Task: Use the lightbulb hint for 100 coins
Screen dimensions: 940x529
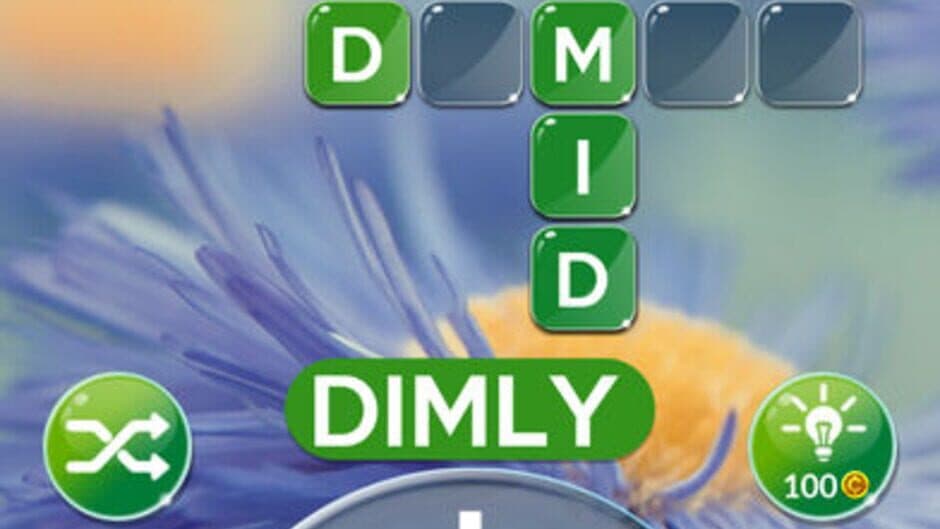Action: 822,445
